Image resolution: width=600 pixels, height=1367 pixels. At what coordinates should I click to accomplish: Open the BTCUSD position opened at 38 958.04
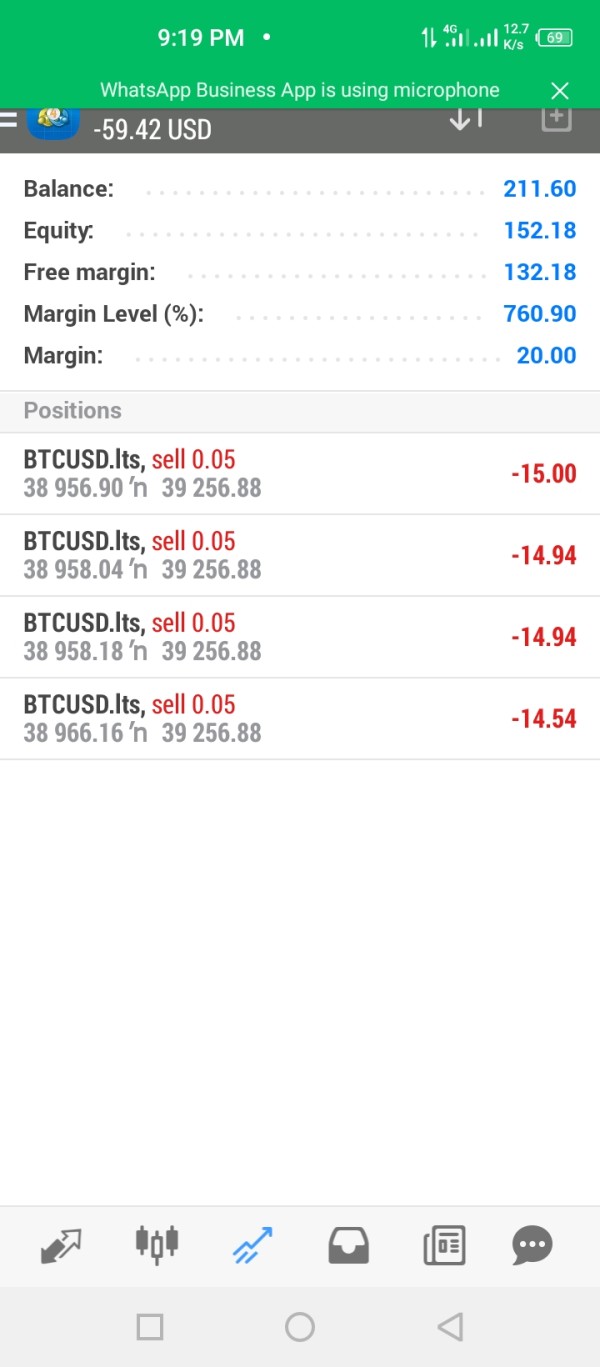(x=300, y=556)
